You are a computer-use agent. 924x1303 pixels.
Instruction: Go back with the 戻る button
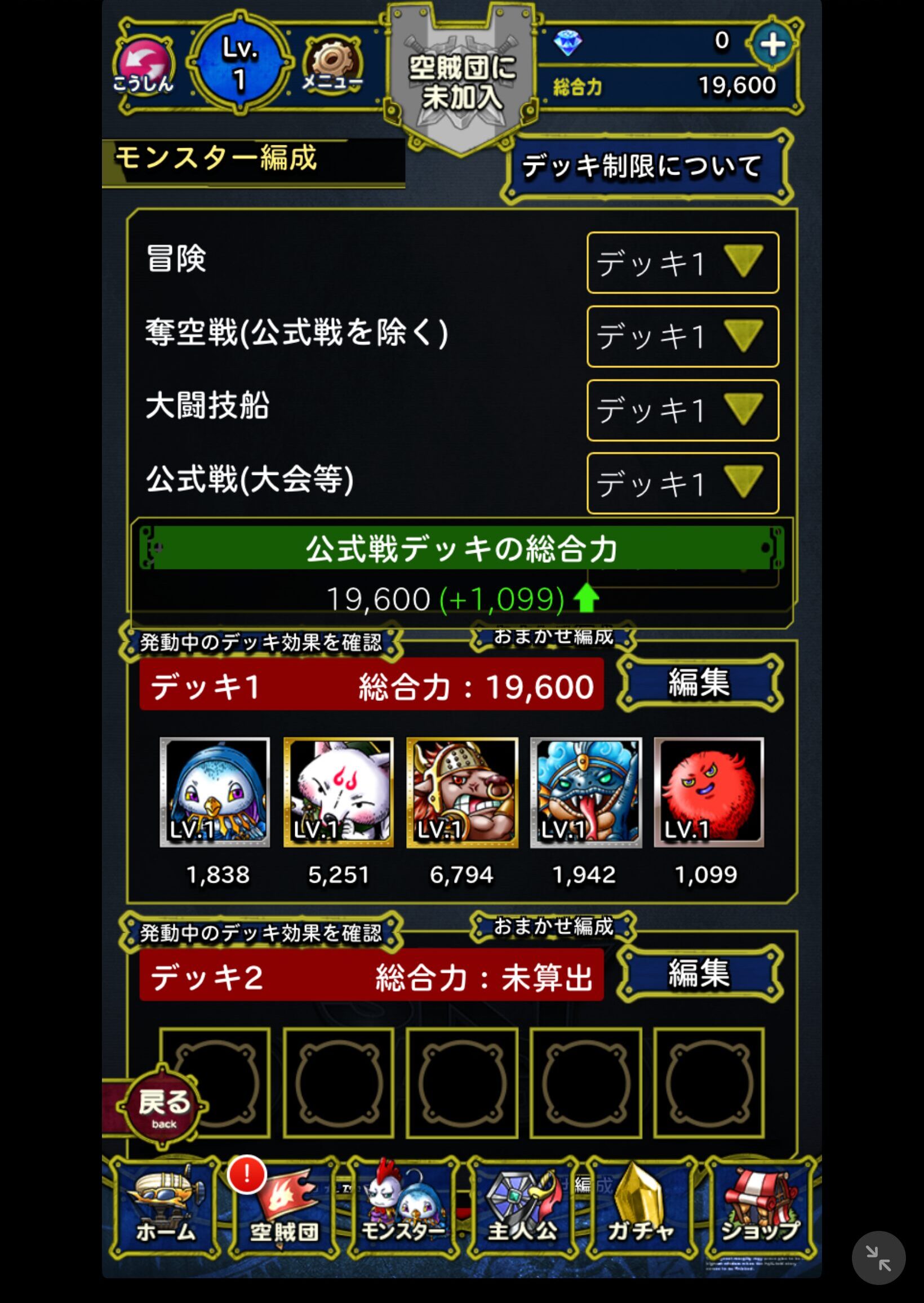pos(163,1106)
